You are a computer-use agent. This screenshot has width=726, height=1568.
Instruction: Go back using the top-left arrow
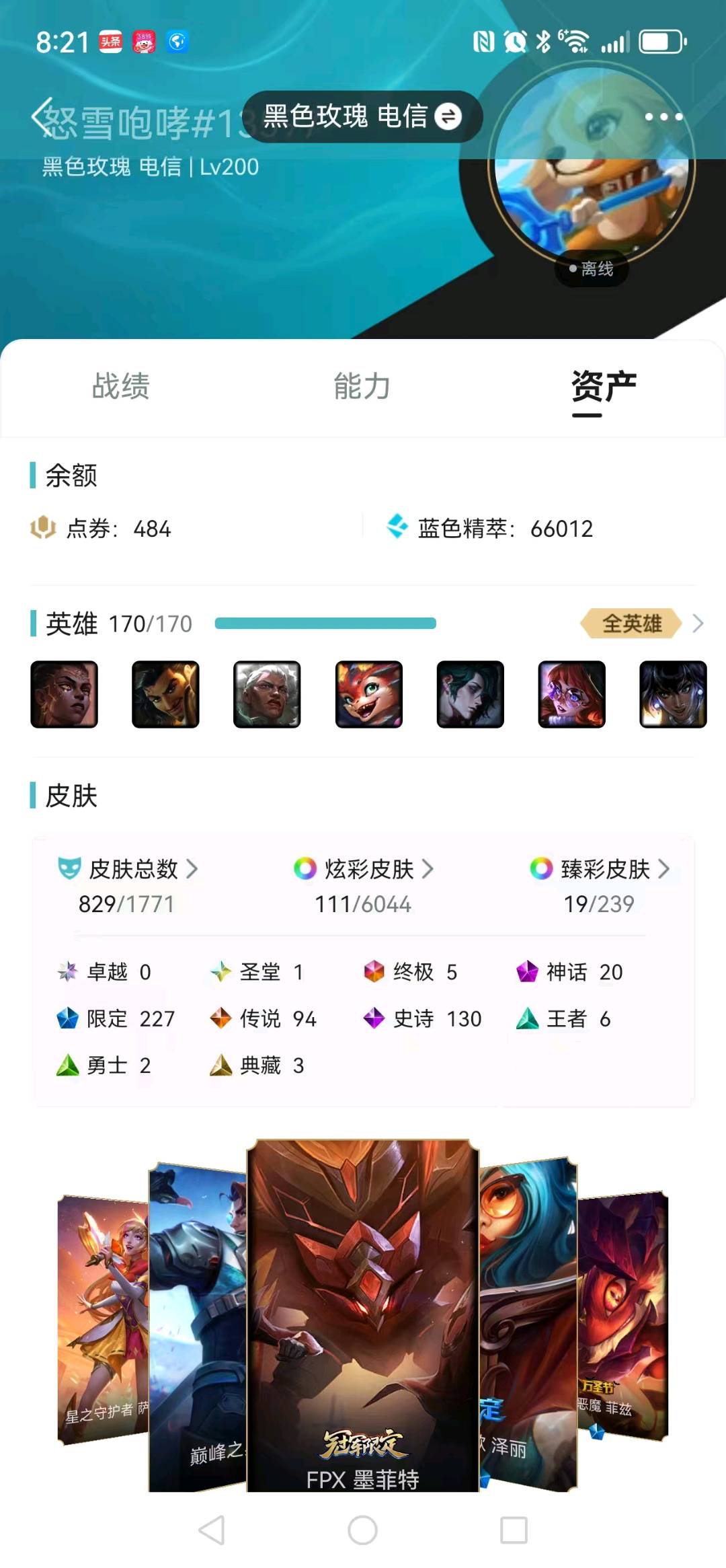click(x=42, y=118)
